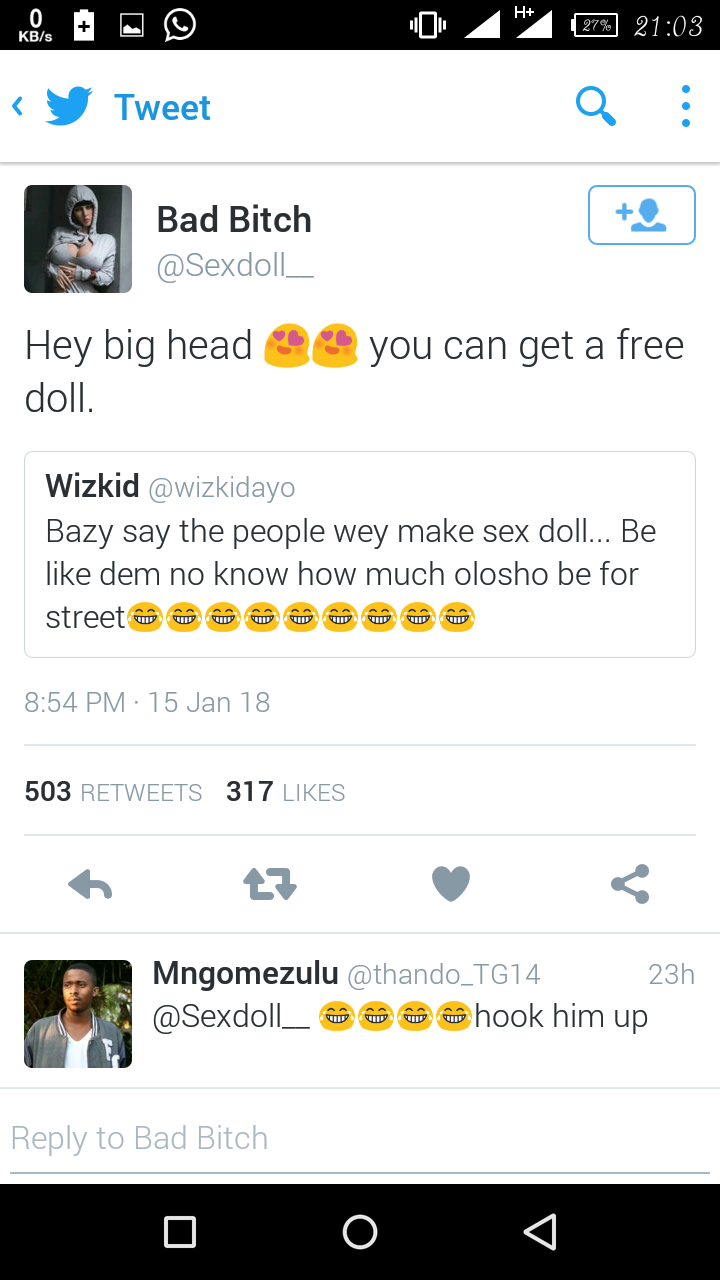
Task: Open the search magnifier icon
Action: point(595,106)
